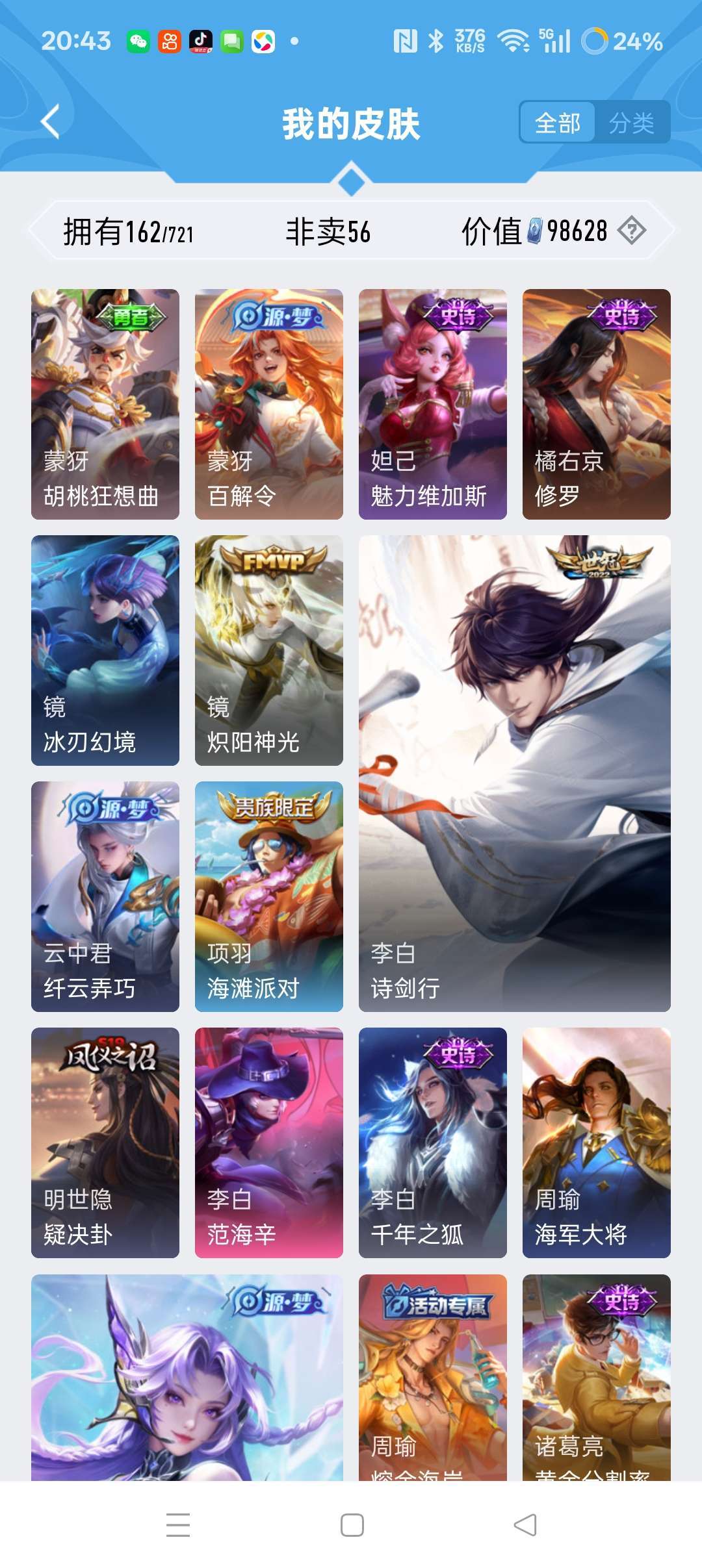Tap the system home button
Screen dimensions: 702x1568
pos(352,1524)
